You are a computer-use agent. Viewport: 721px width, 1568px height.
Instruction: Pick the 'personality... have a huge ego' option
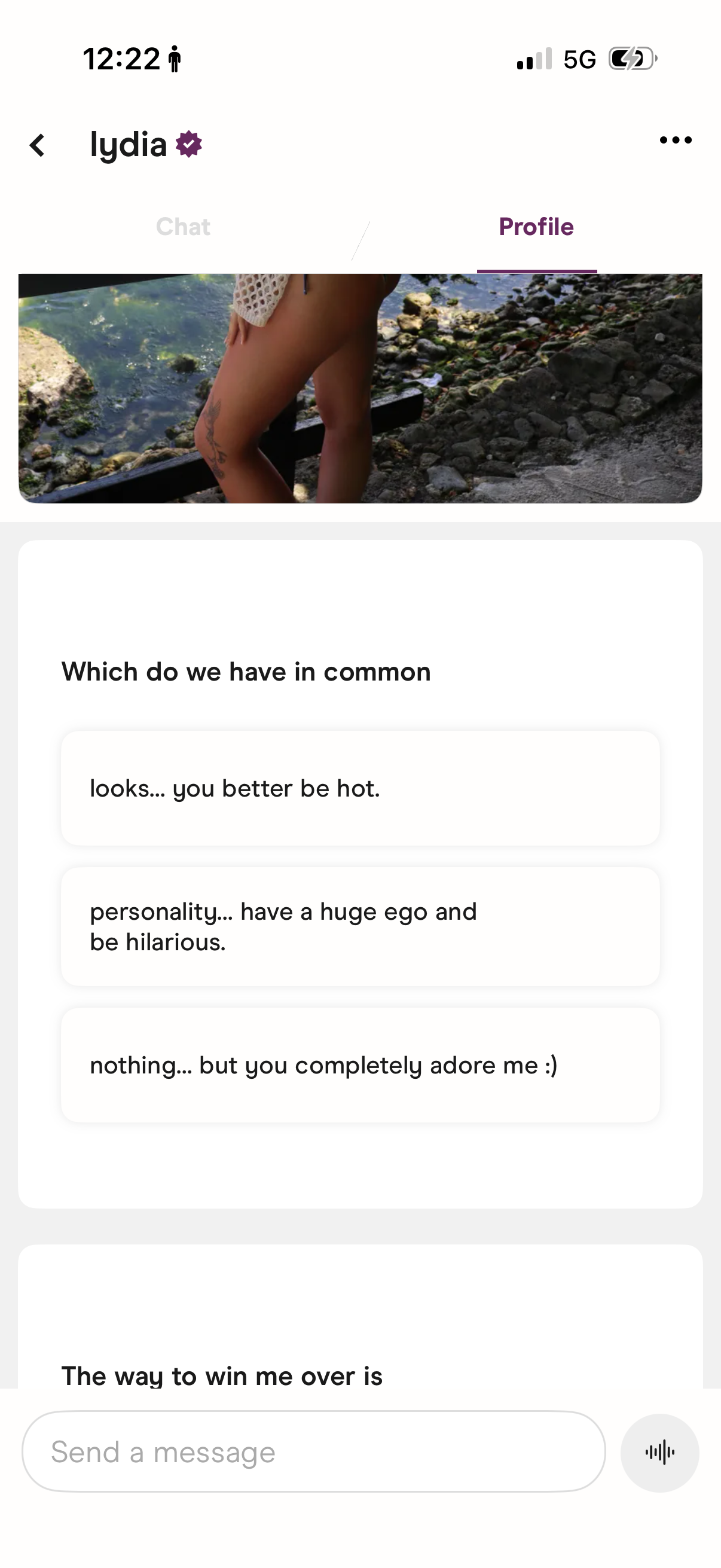coord(360,926)
